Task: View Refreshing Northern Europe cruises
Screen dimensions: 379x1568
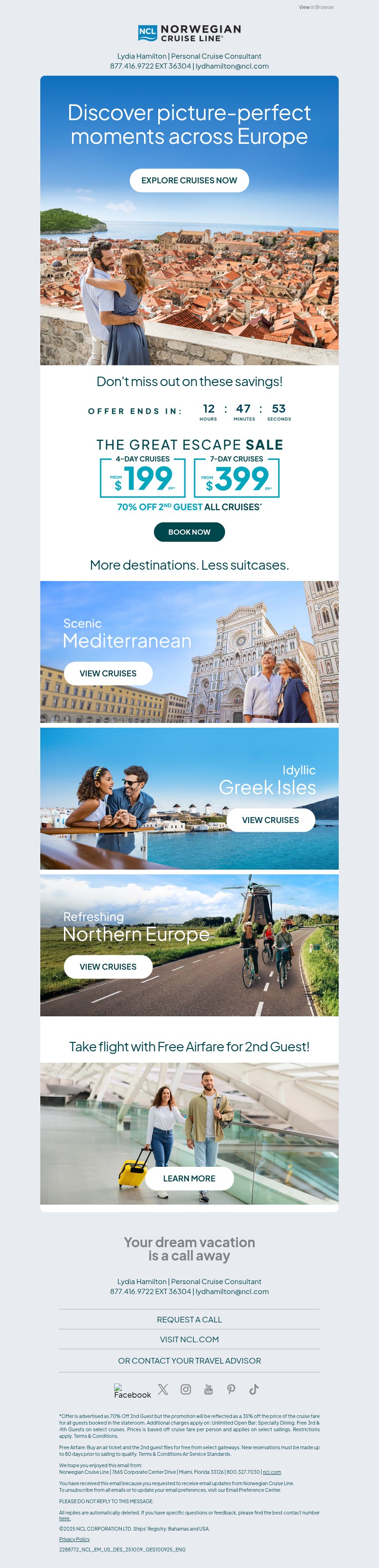Action: pyautogui.click(x=108, y=967)
